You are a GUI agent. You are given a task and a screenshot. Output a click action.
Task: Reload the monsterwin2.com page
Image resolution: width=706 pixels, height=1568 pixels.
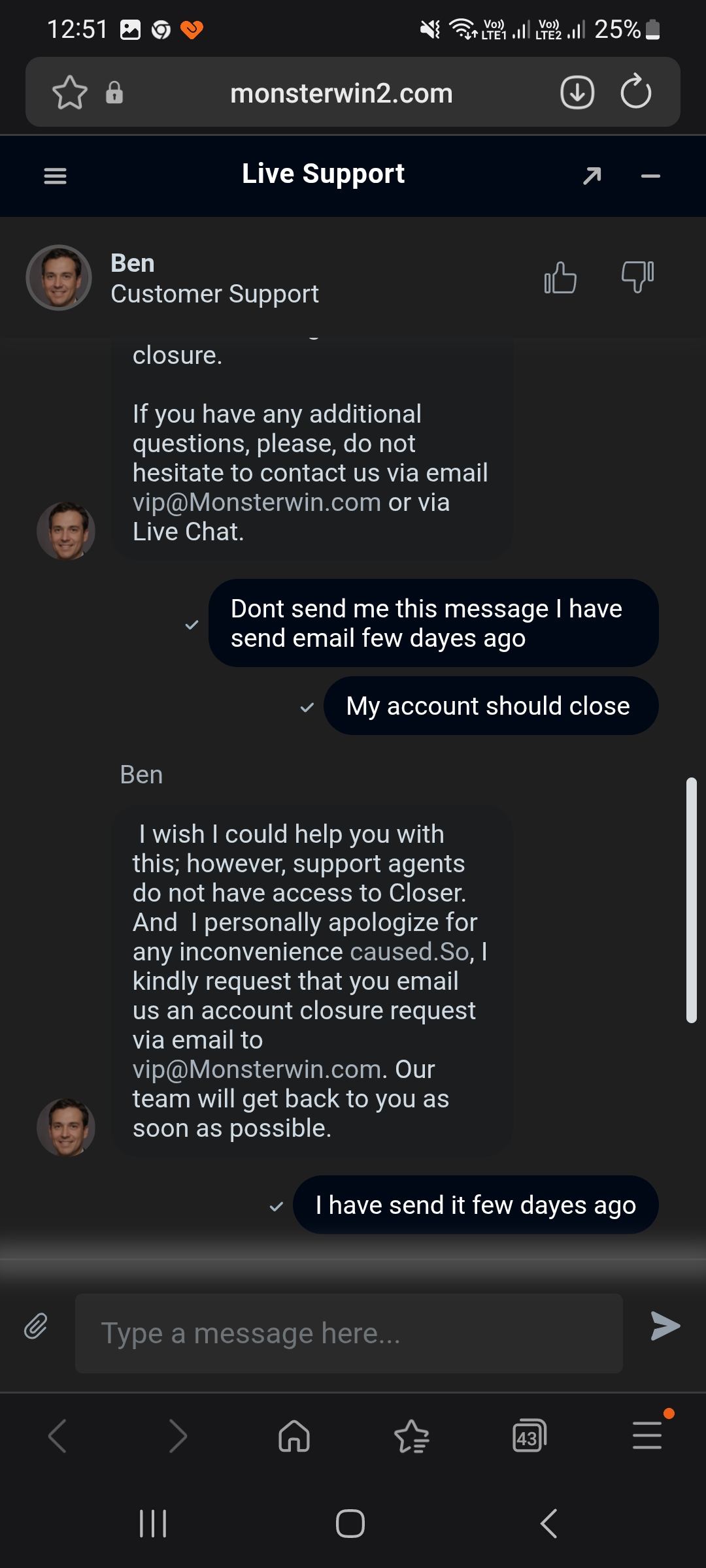point(635,92)
